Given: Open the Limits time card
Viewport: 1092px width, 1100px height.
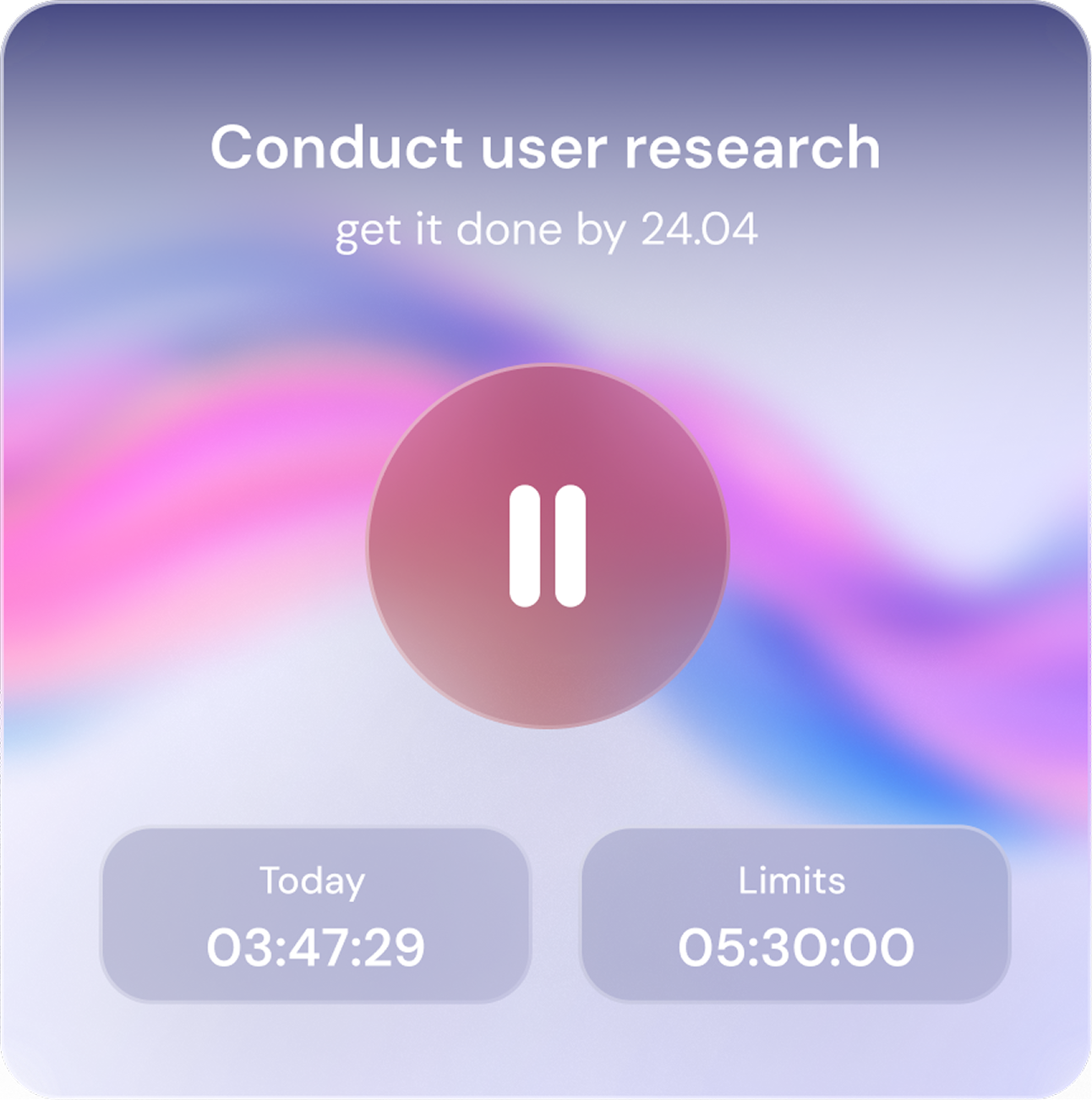Looking at the screenshot, I should pyautogui.click(x=795, y=916).
